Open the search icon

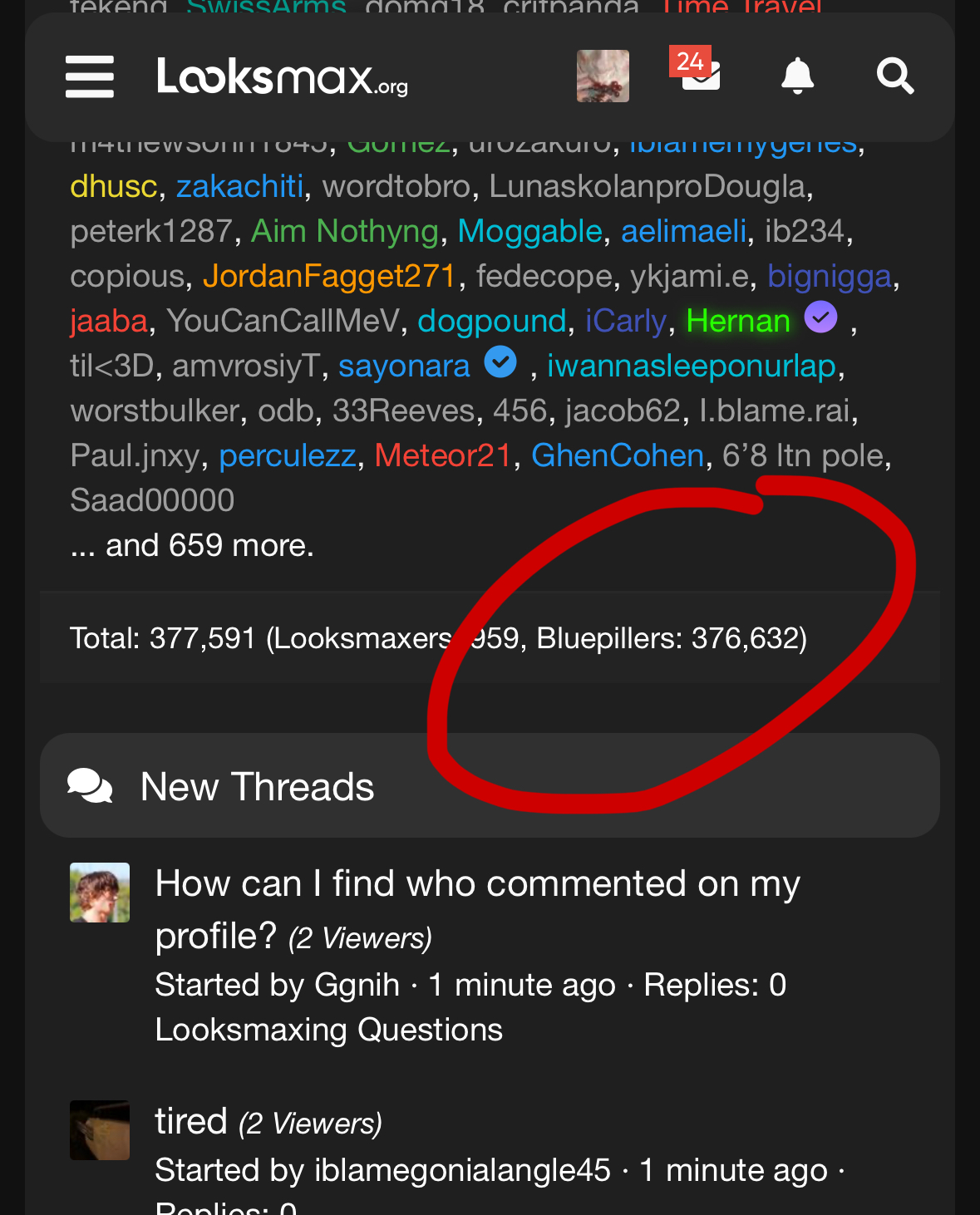895,76
